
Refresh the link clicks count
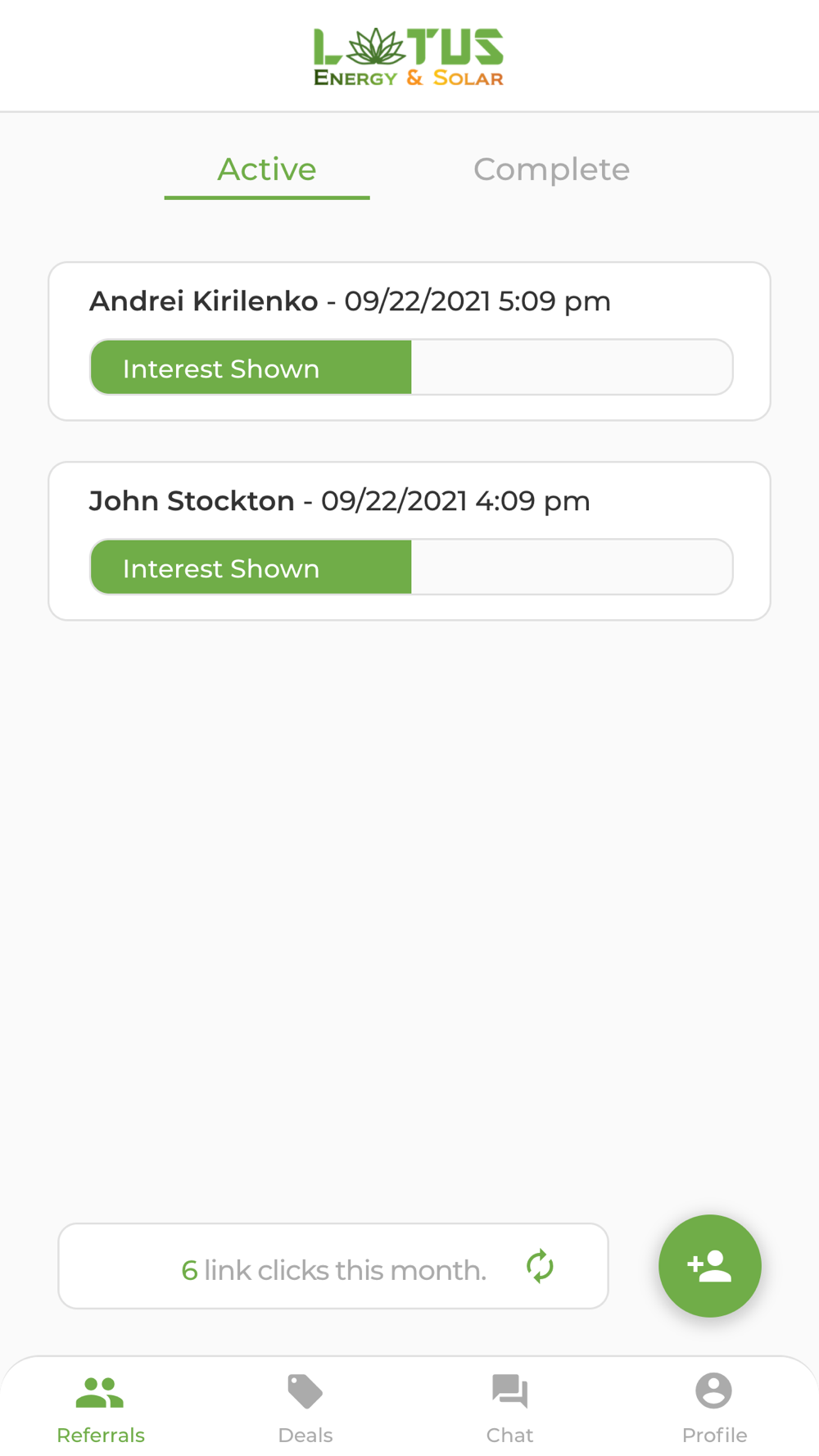540,1267
